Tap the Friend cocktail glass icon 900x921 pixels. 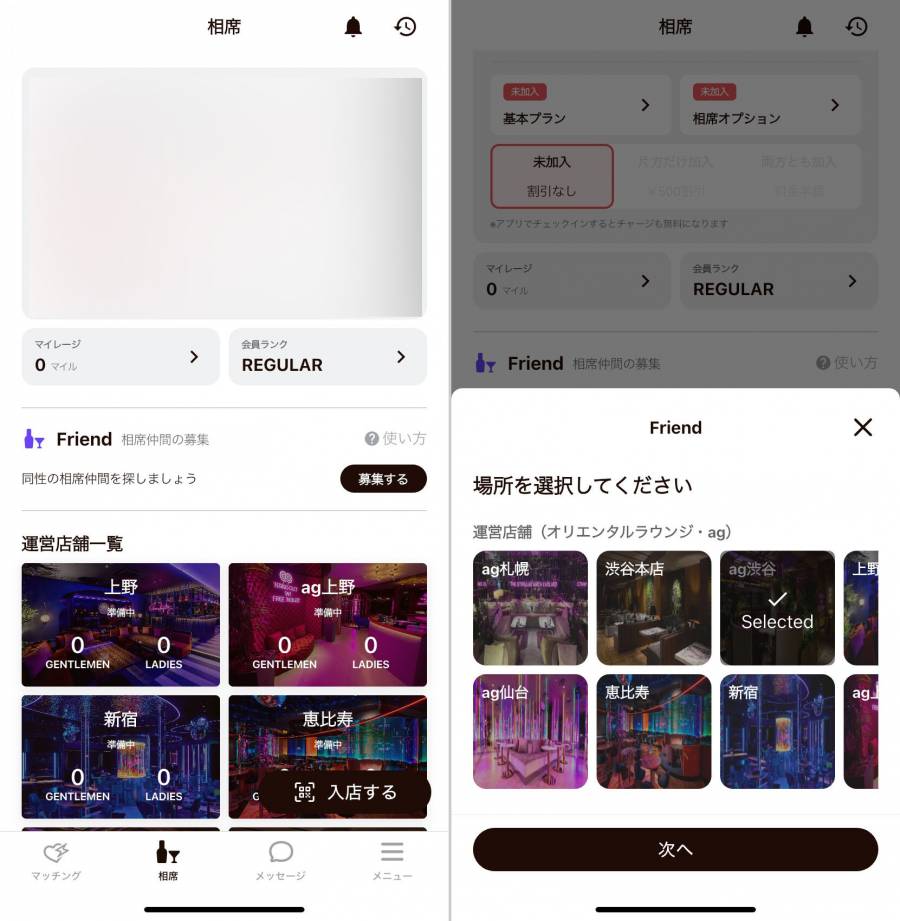tap(31, 439)
